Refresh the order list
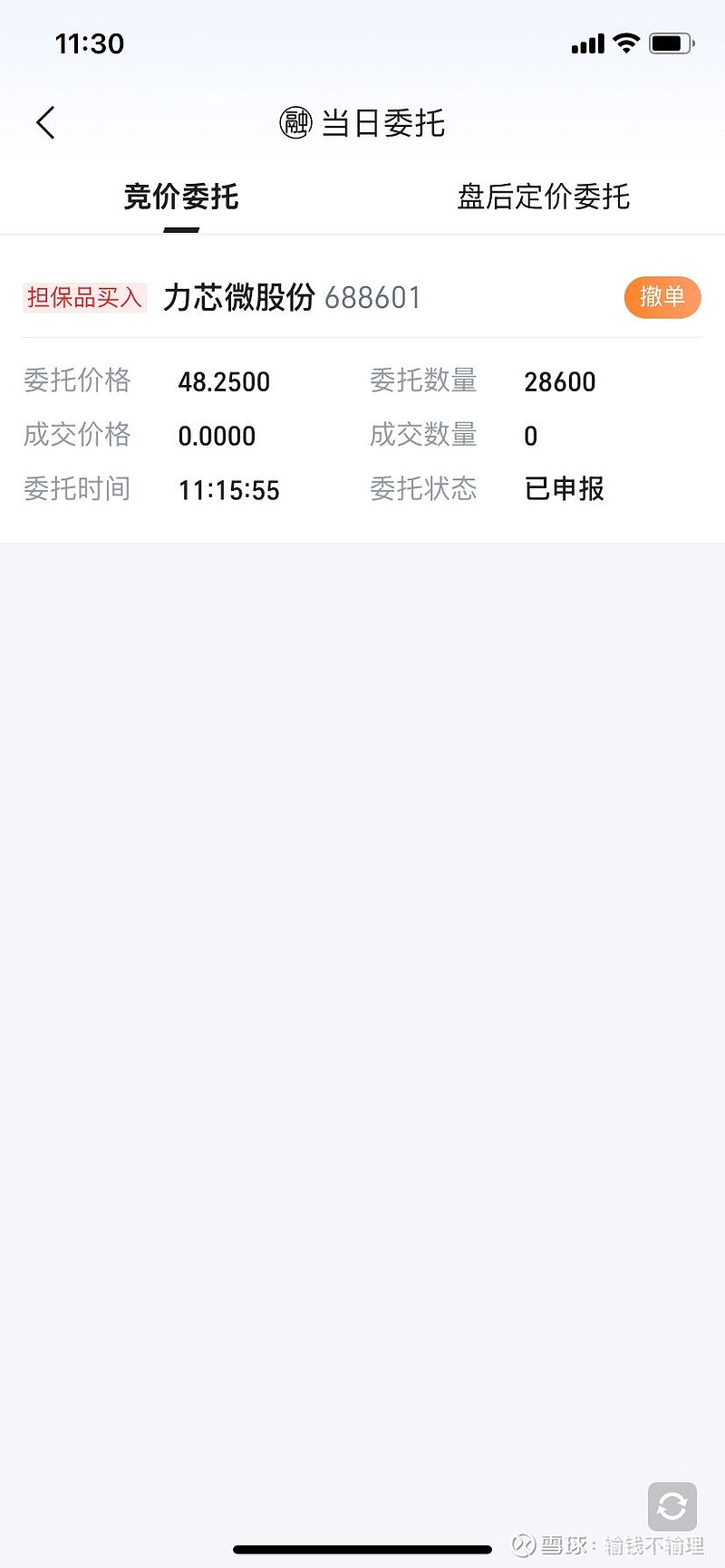This screenshot has height=1568, width=725. (x=672, y=1505)
